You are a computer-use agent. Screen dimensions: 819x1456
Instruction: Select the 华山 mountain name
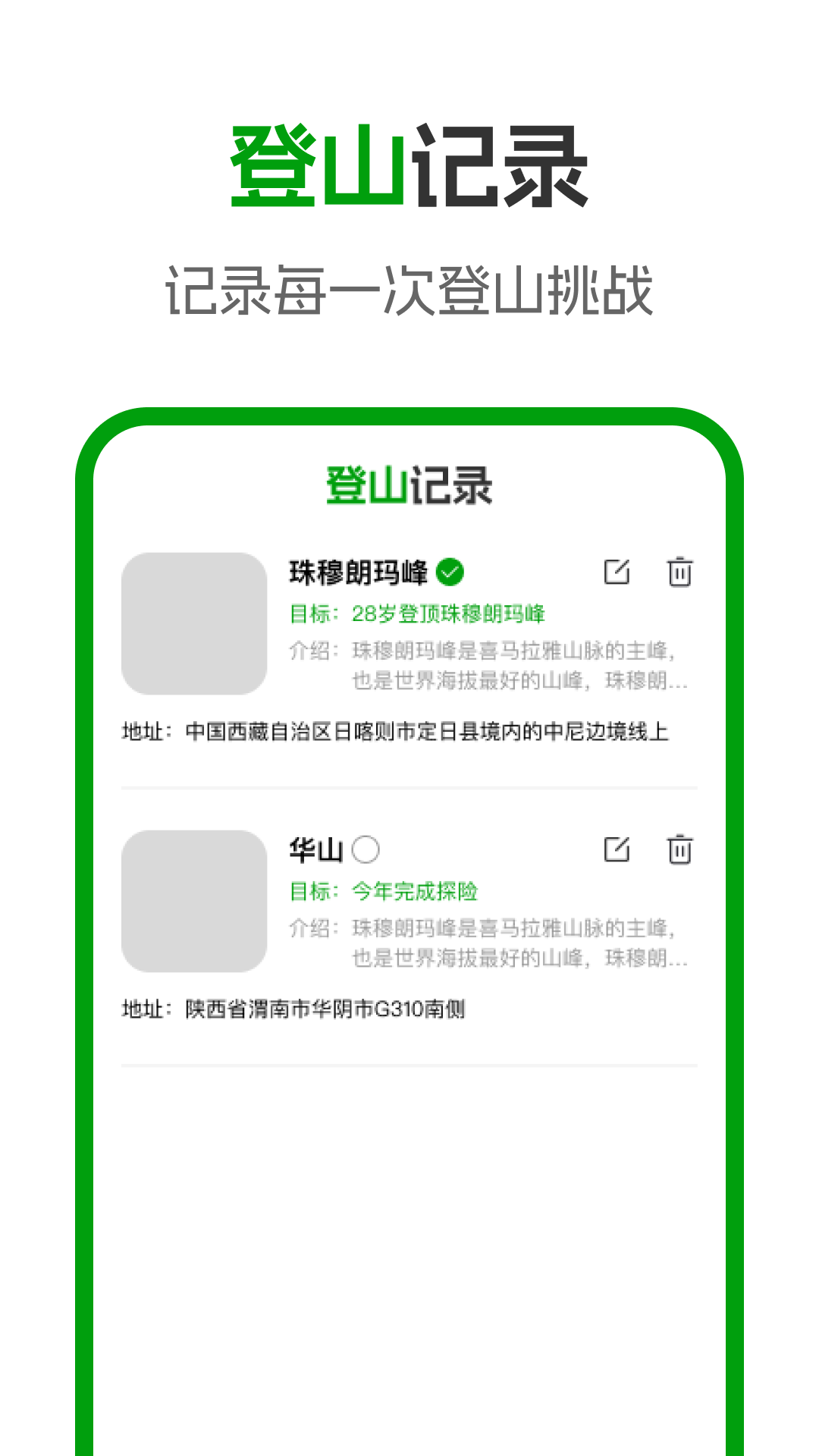313,849
